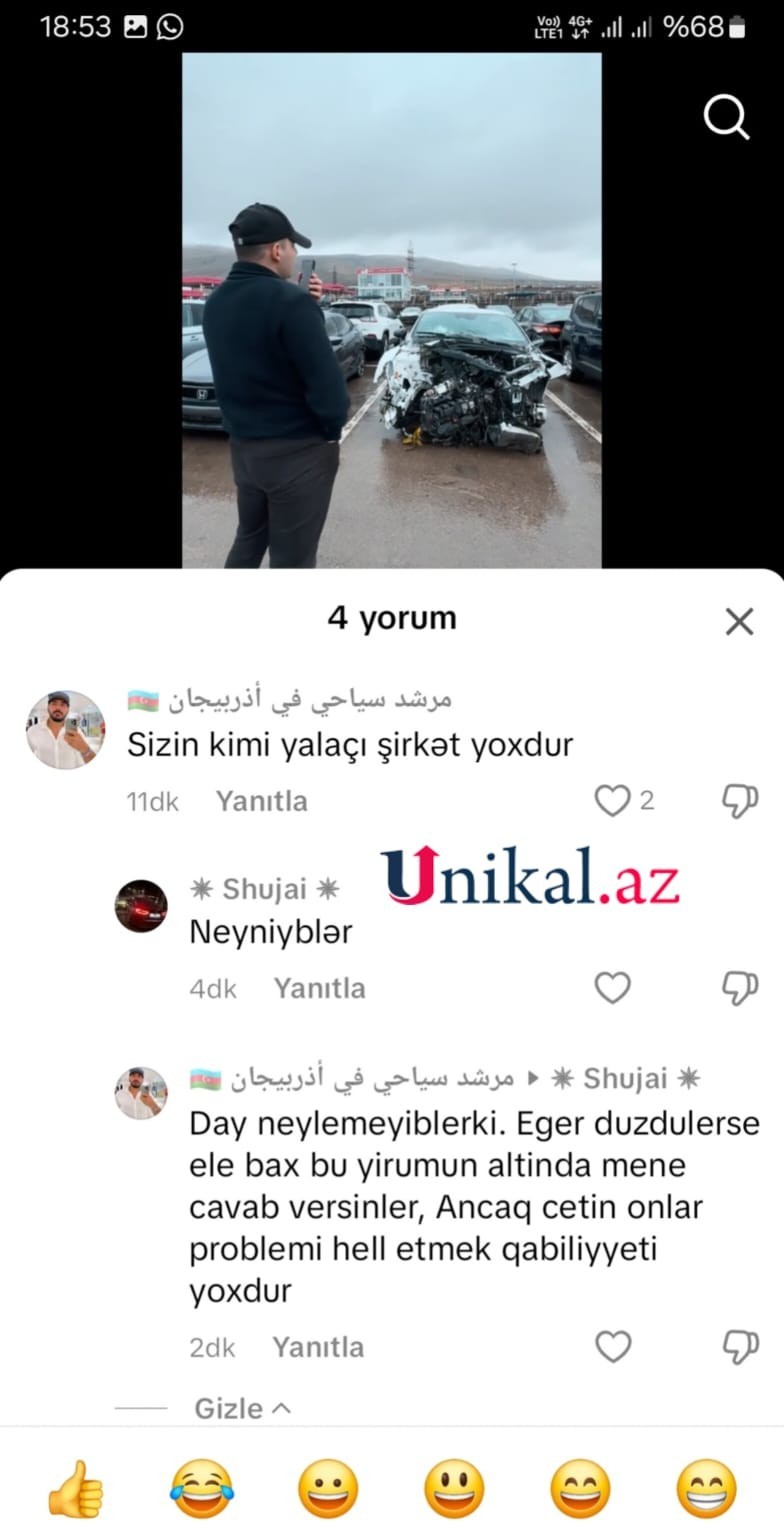Screen dimensions: 784x1536
Task: Open the first commenter's profile picture
Action: click(x=64, y=728)
